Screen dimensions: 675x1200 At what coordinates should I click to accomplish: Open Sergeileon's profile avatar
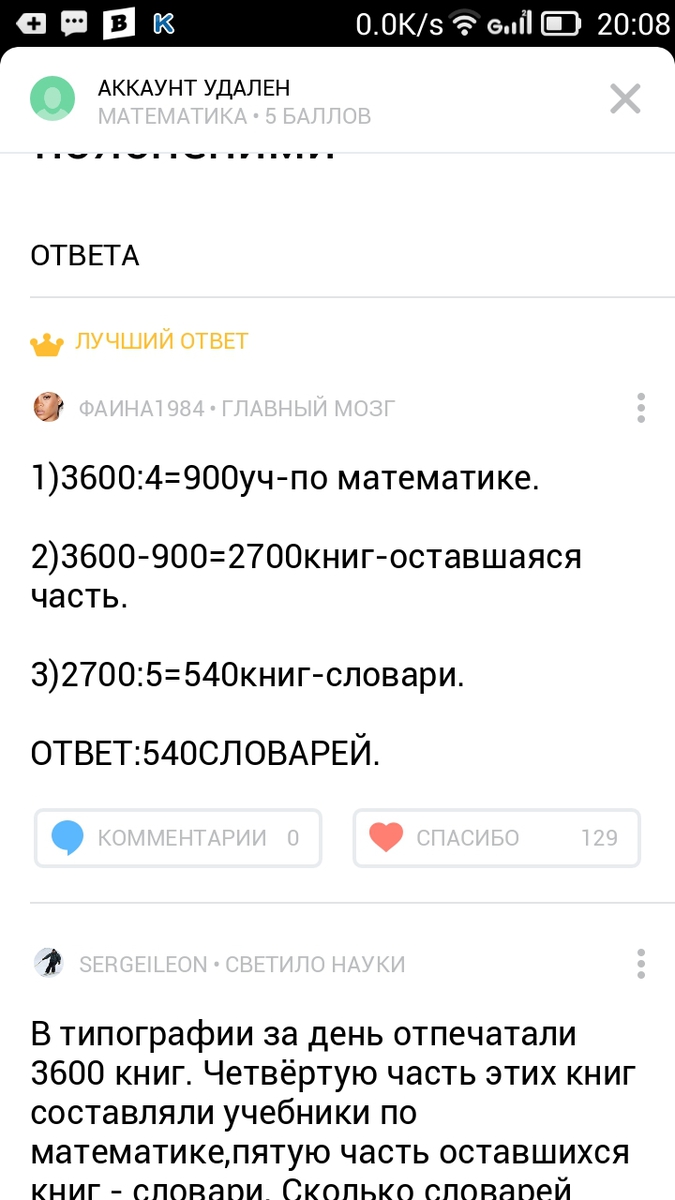point(48,964)
